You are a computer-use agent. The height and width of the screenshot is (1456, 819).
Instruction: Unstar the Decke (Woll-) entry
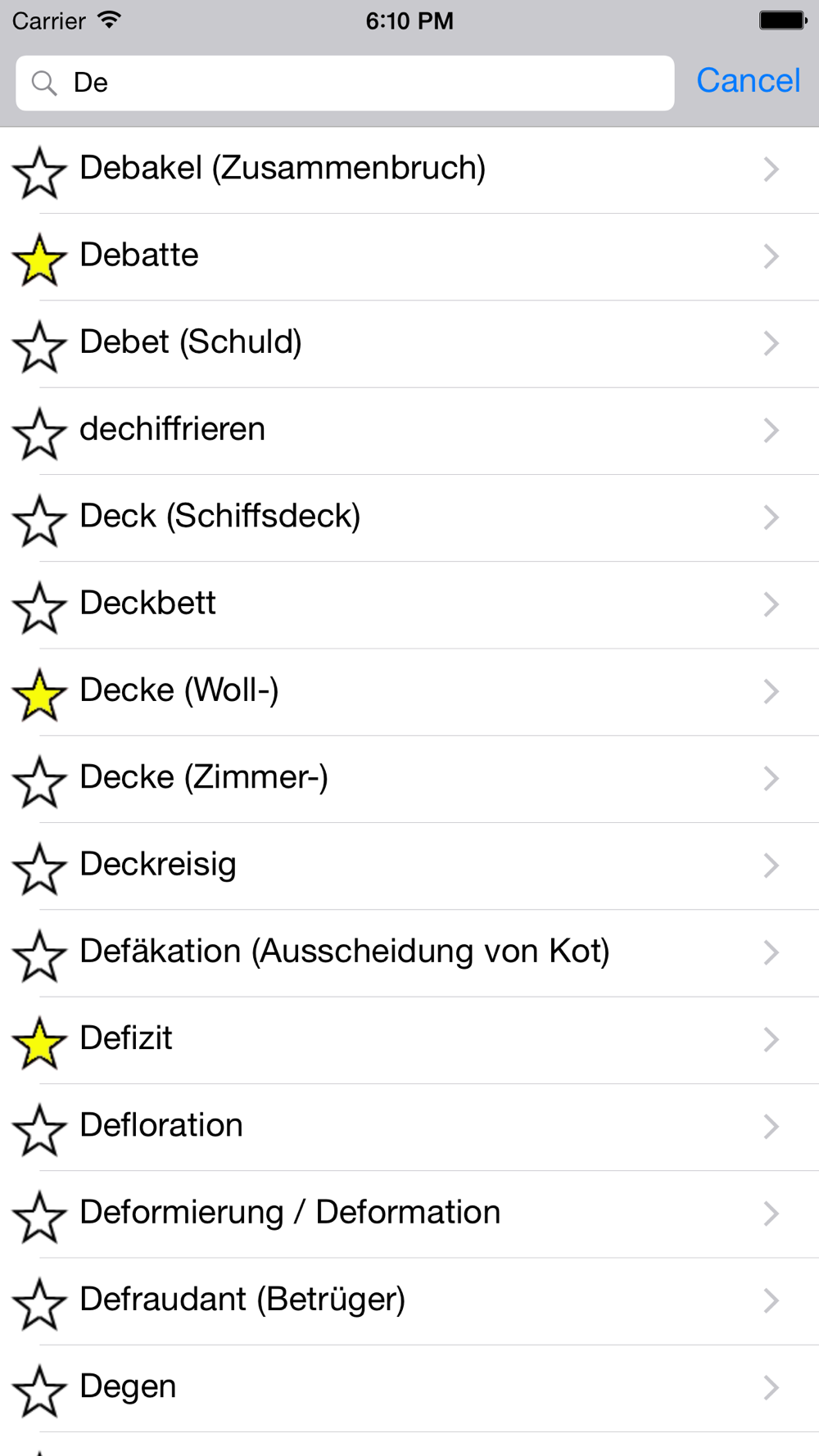[x=39, y=695]
